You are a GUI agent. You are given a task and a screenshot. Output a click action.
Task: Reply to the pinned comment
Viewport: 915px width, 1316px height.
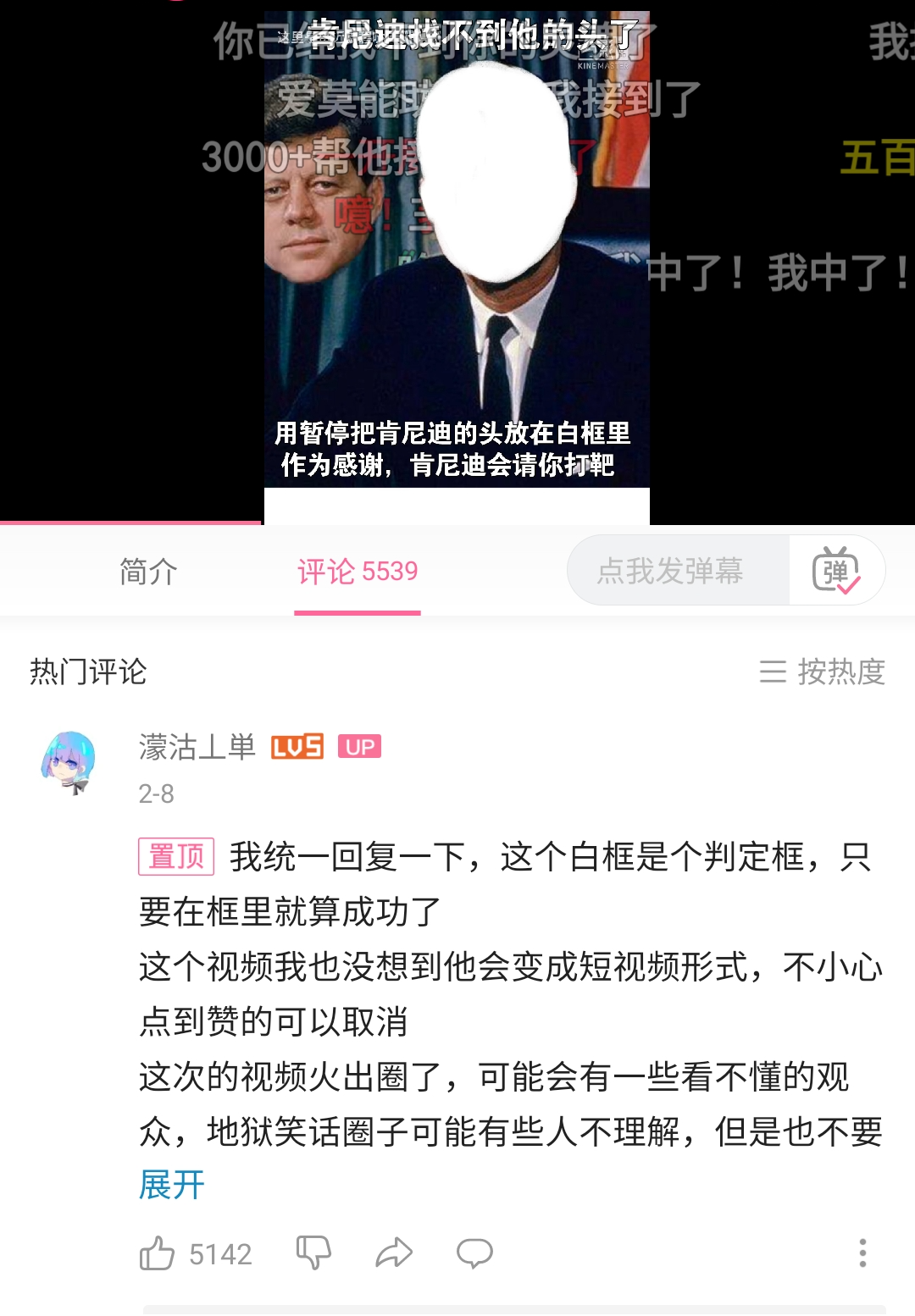474,1252
